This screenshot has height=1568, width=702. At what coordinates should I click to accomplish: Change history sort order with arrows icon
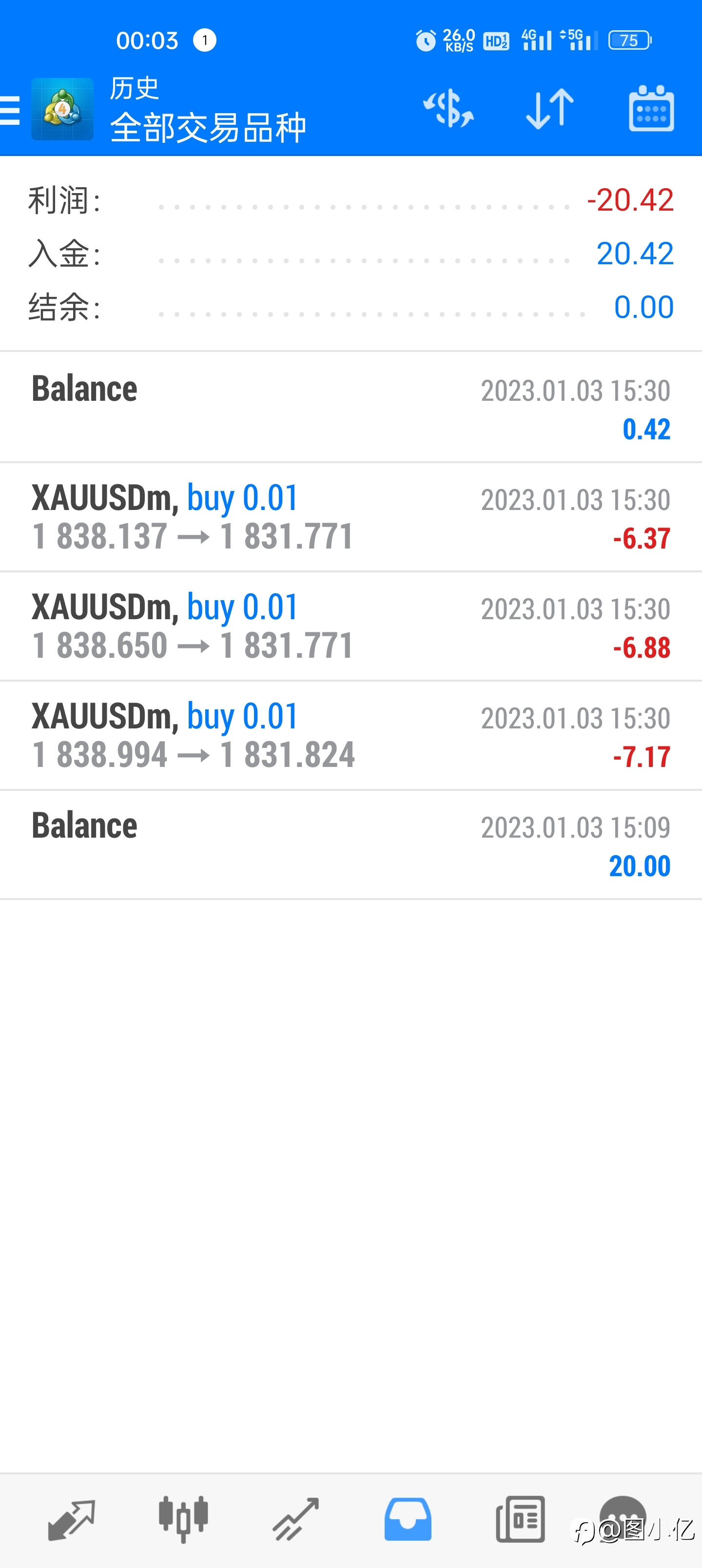tap(550, 109)
